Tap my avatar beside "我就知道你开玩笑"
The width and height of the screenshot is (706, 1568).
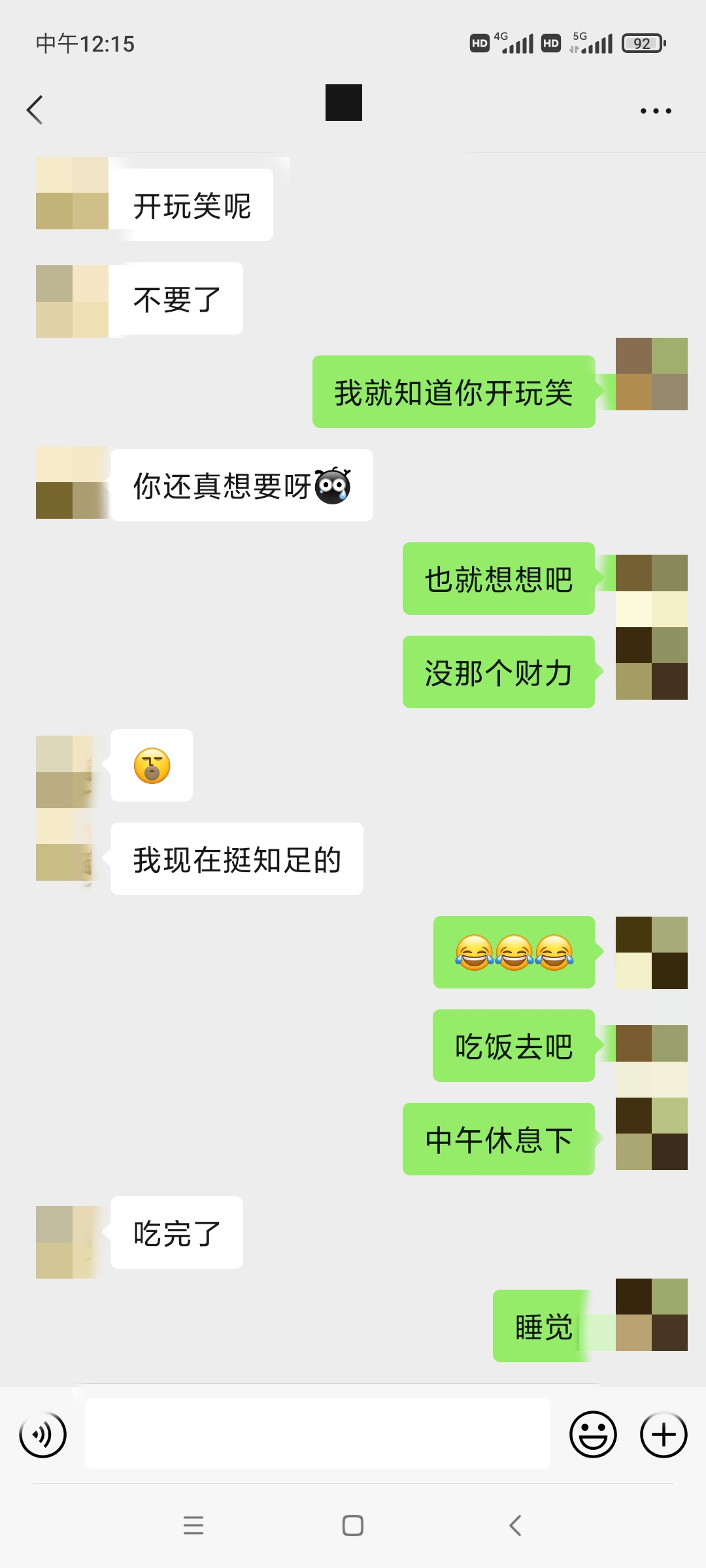click(x=651, y=374)
